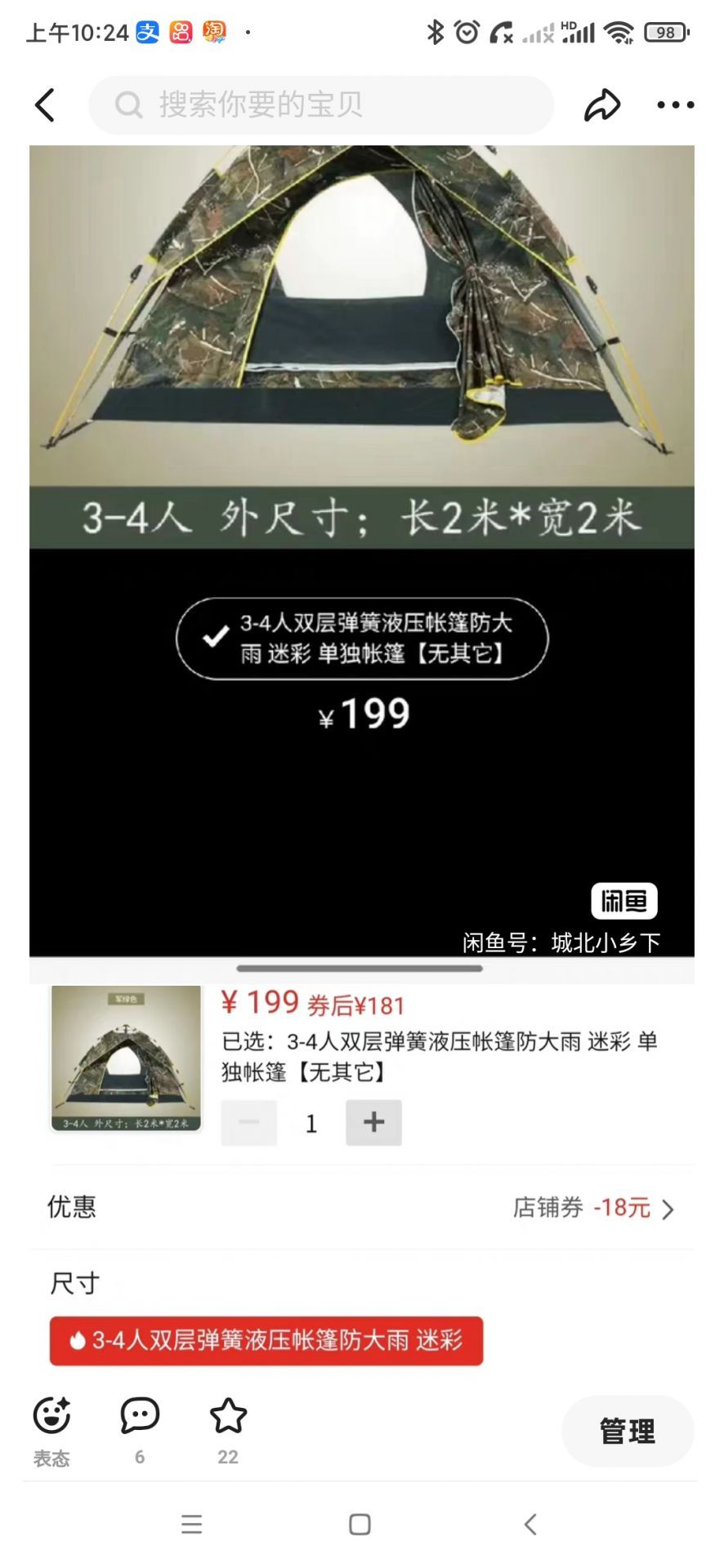Open the three-dot overflow menu
The image size is (724, 1568).
(676, 105)
